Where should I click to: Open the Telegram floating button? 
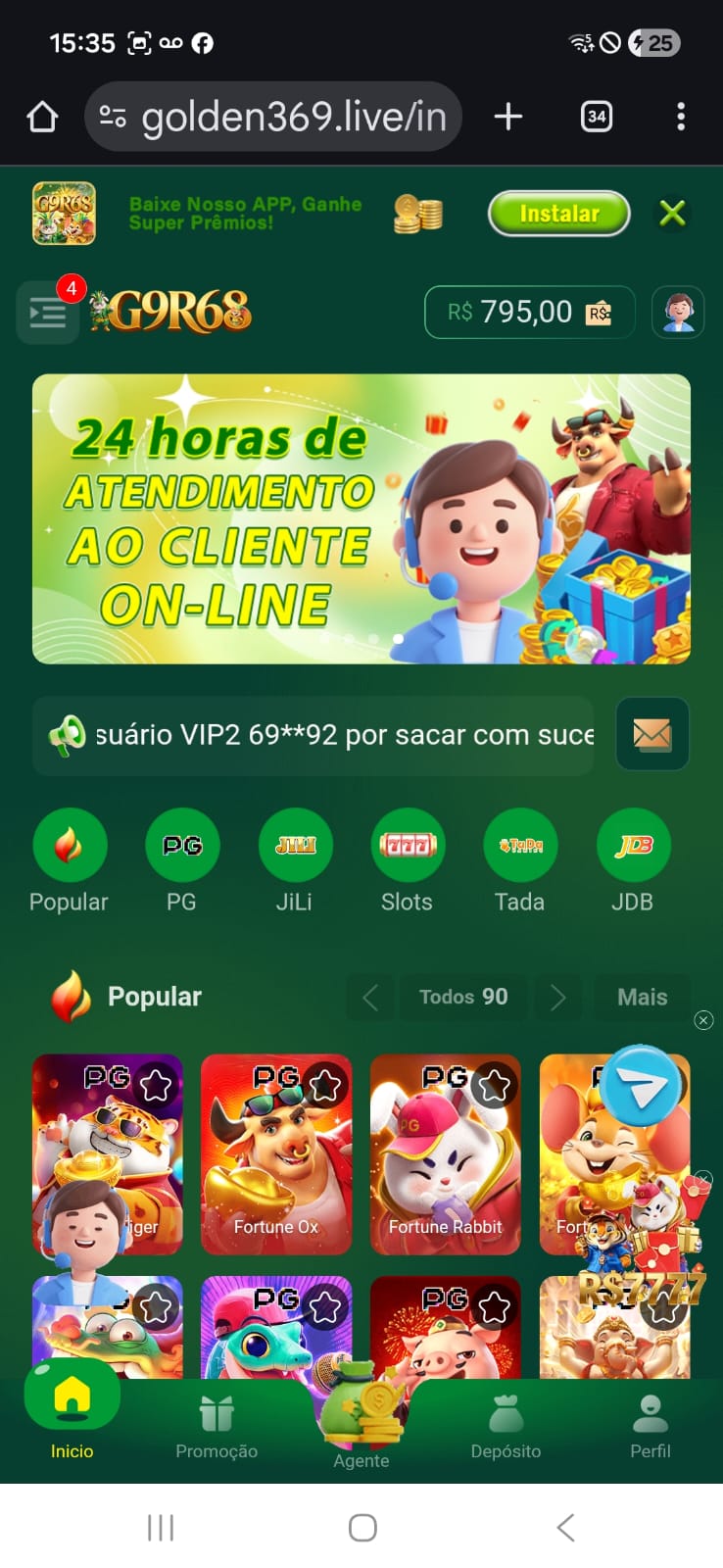click(x=642, y=1087)
